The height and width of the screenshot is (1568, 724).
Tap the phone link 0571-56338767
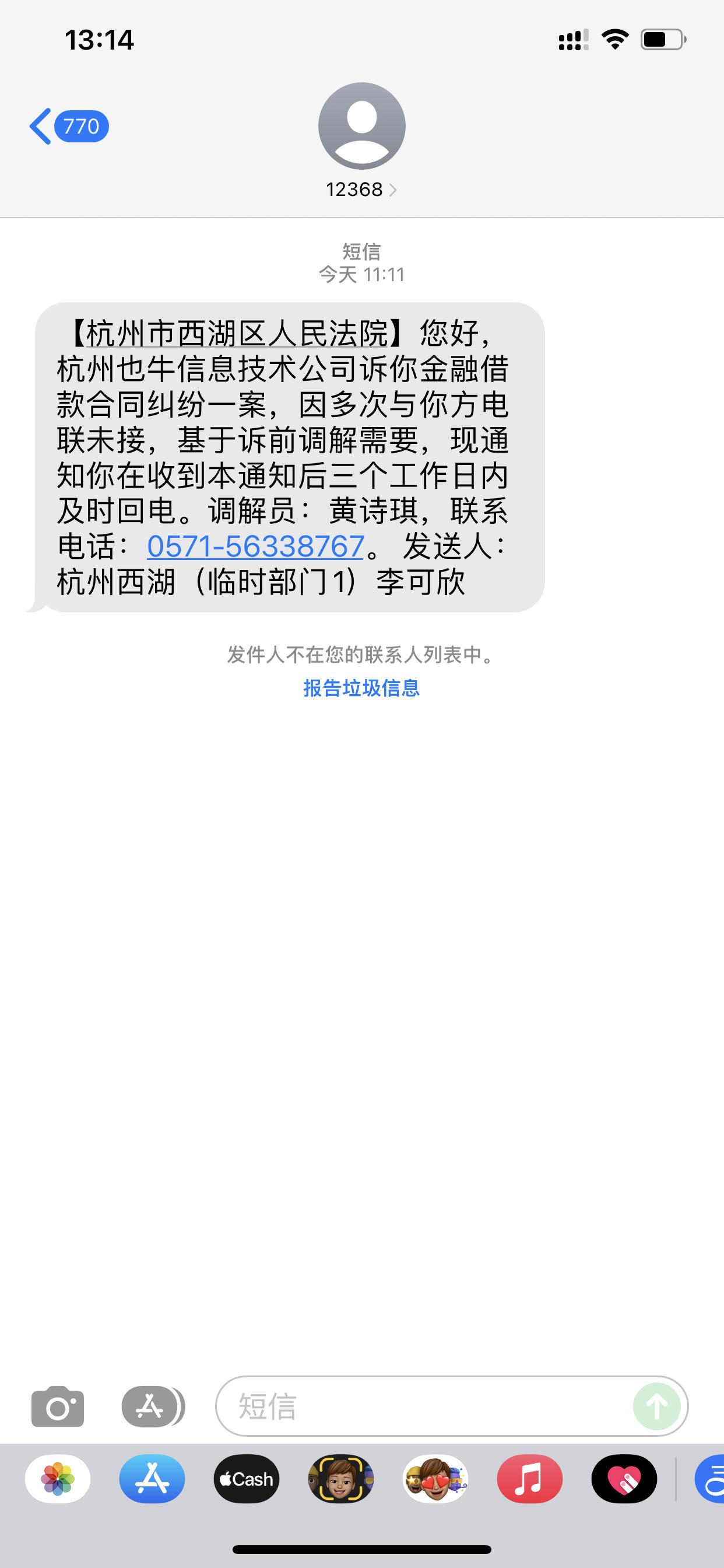(x=254, y=547)
